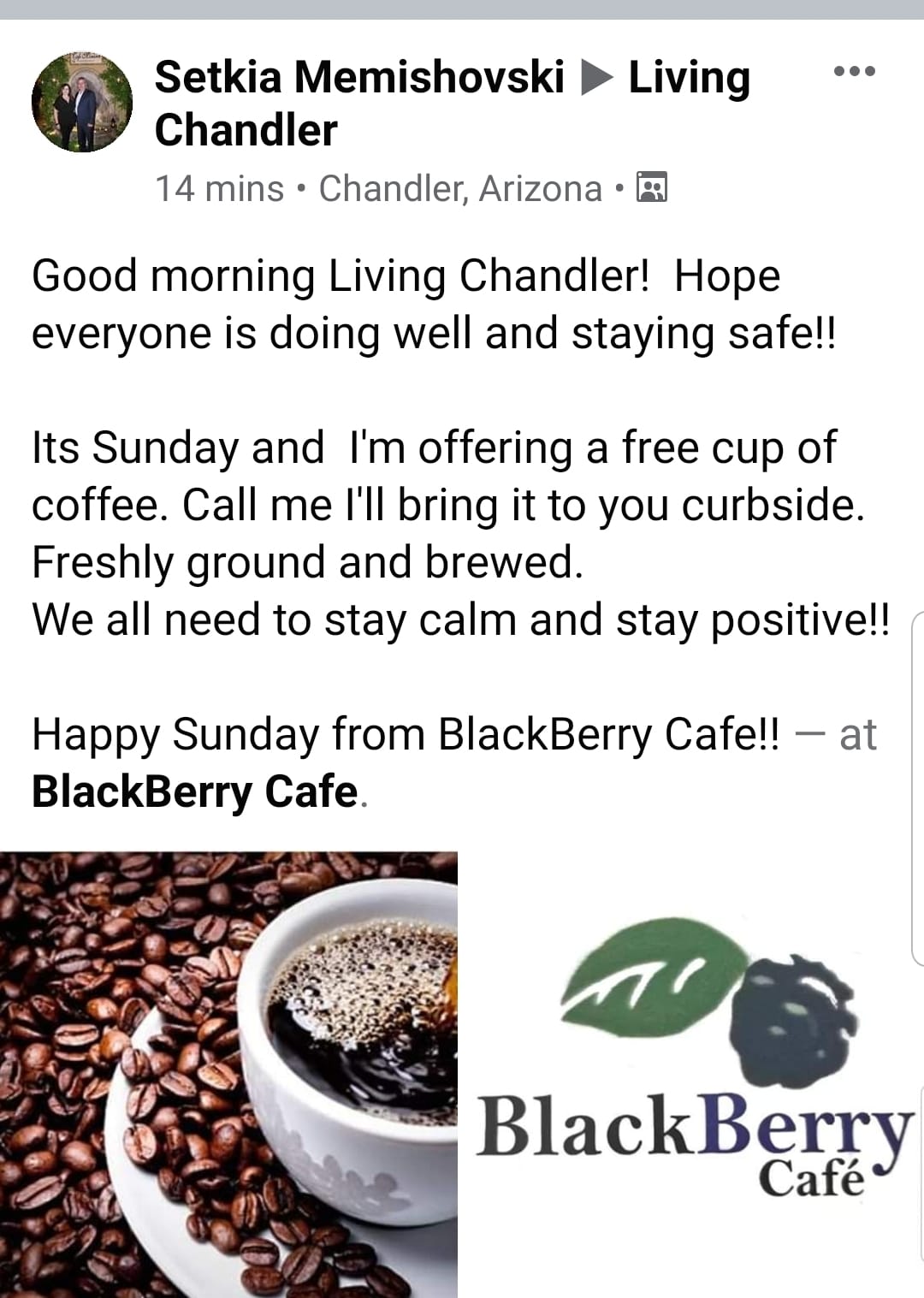Open Setkia Memishovski's profile name link
Screen dimensions: 924x1298
coord(359,77)
